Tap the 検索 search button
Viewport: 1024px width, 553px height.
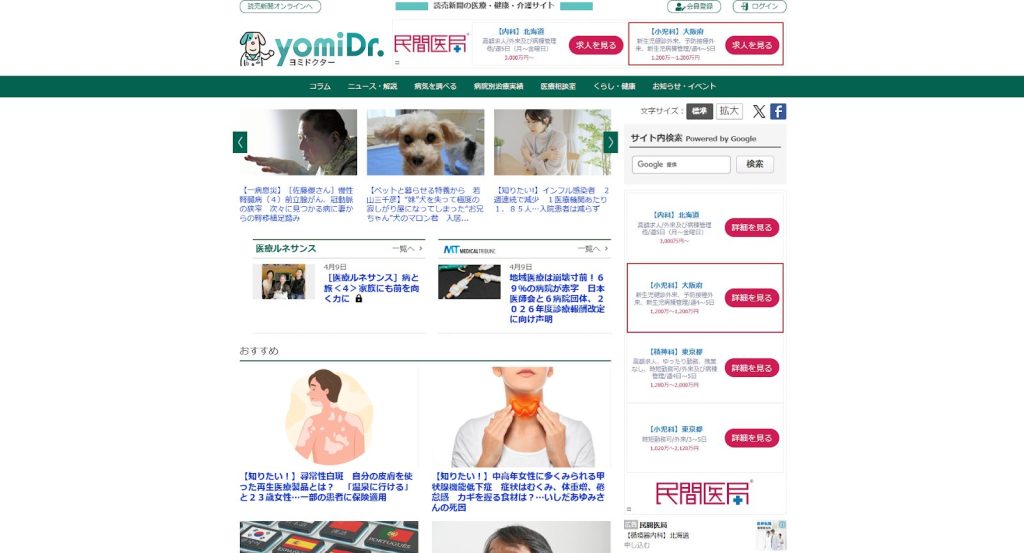pos(754,164)
